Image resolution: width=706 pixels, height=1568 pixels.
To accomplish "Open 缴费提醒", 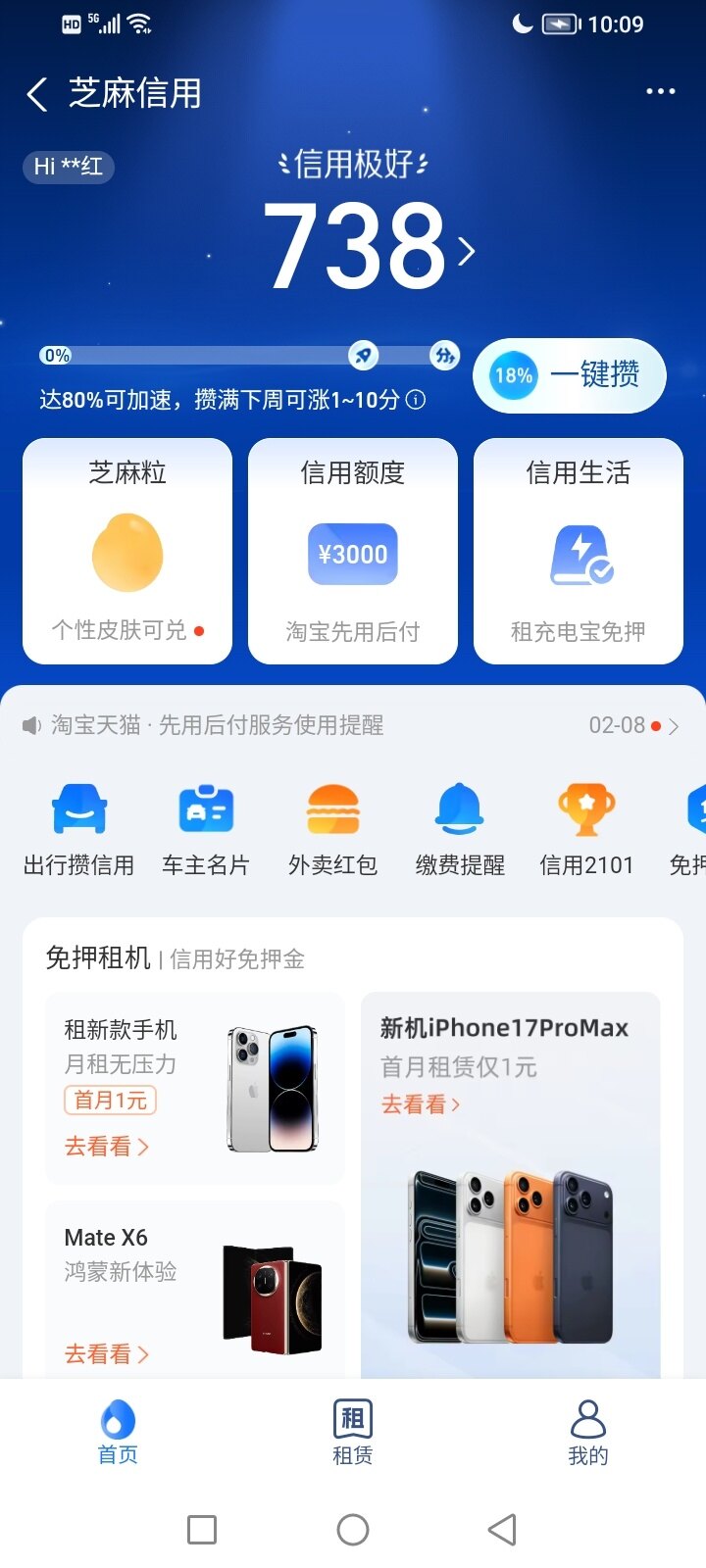I will click(460, 829).
